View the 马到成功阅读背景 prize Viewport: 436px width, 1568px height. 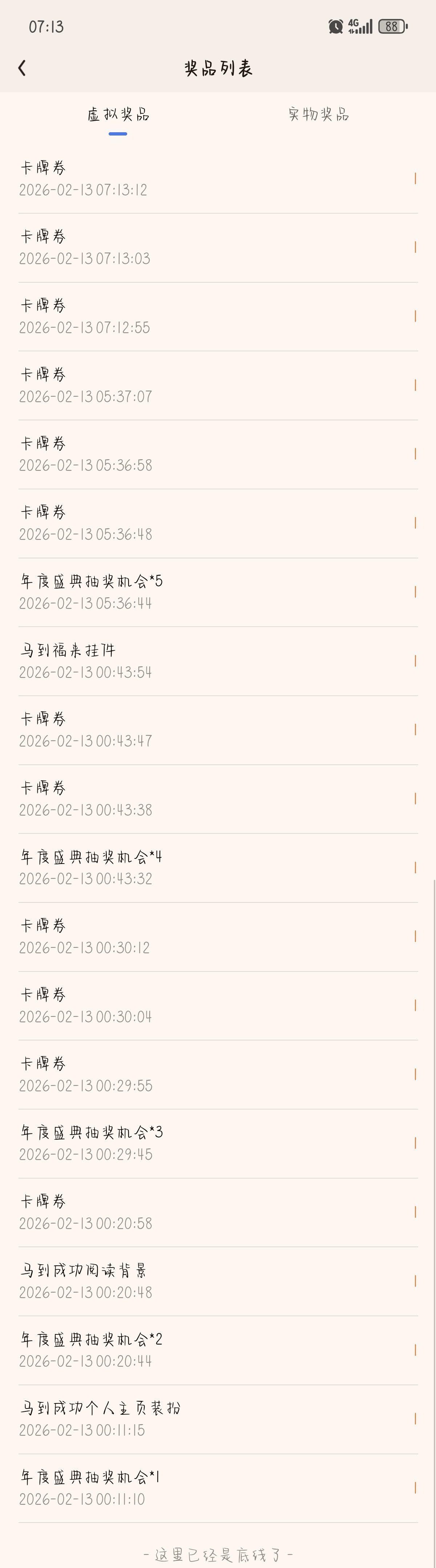tap(218, 1281)
